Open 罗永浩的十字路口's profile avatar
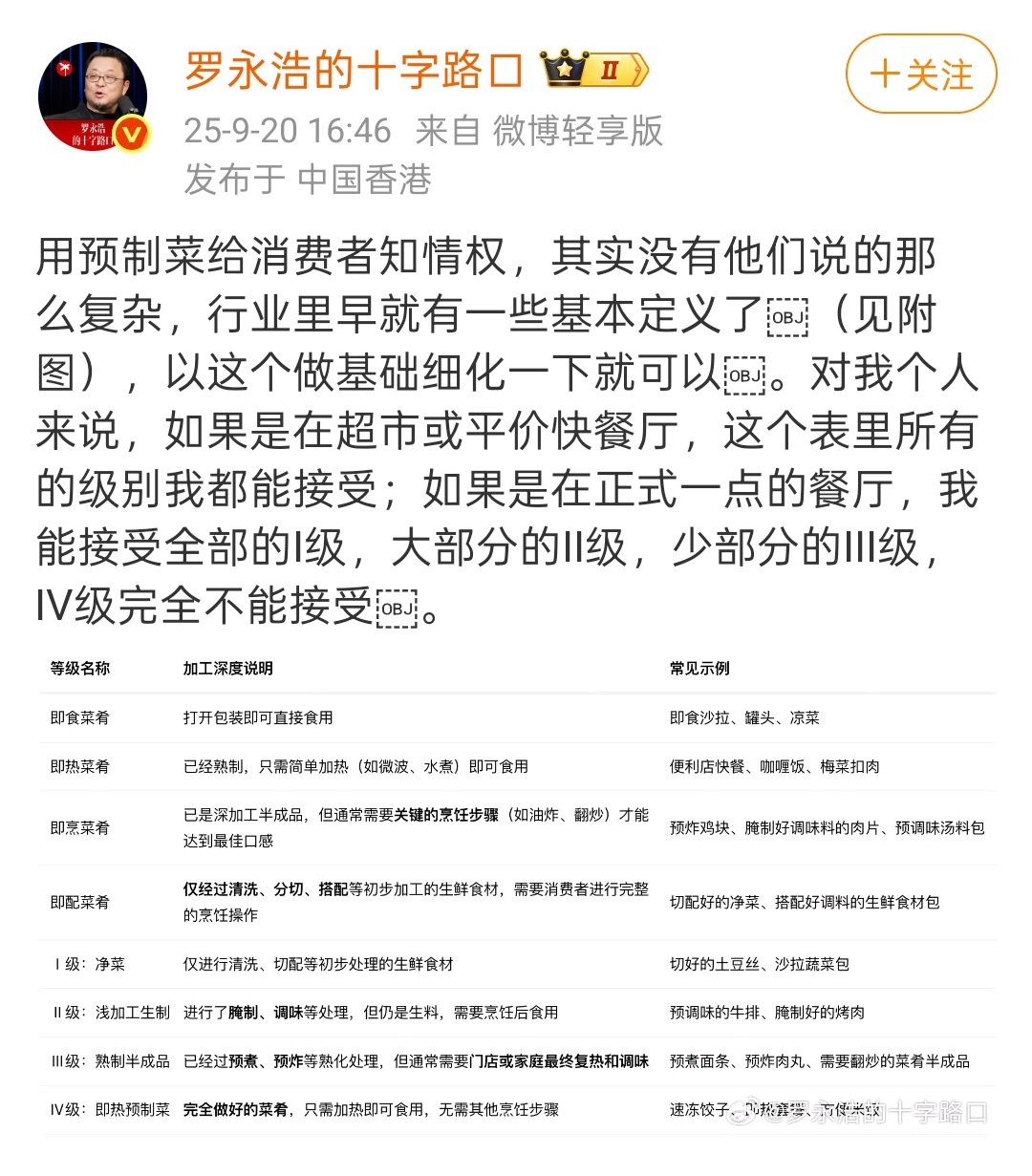The width and height of the screenshot is (1032, 1176). click(x=93, y=96)
